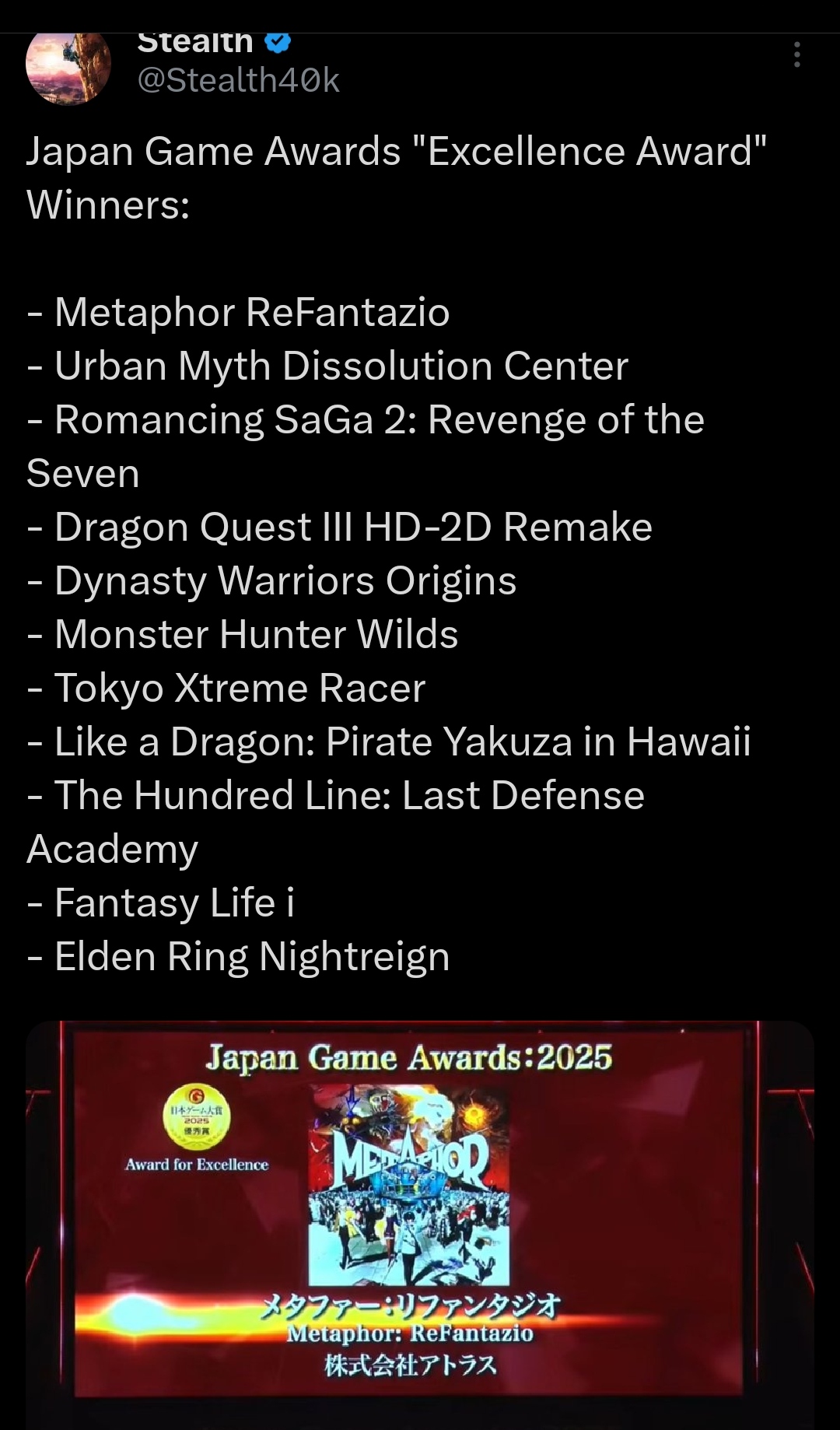840x1430 pixels.
Task: Open the tweet's three-dot overflow menu
Action: [796, 54]
